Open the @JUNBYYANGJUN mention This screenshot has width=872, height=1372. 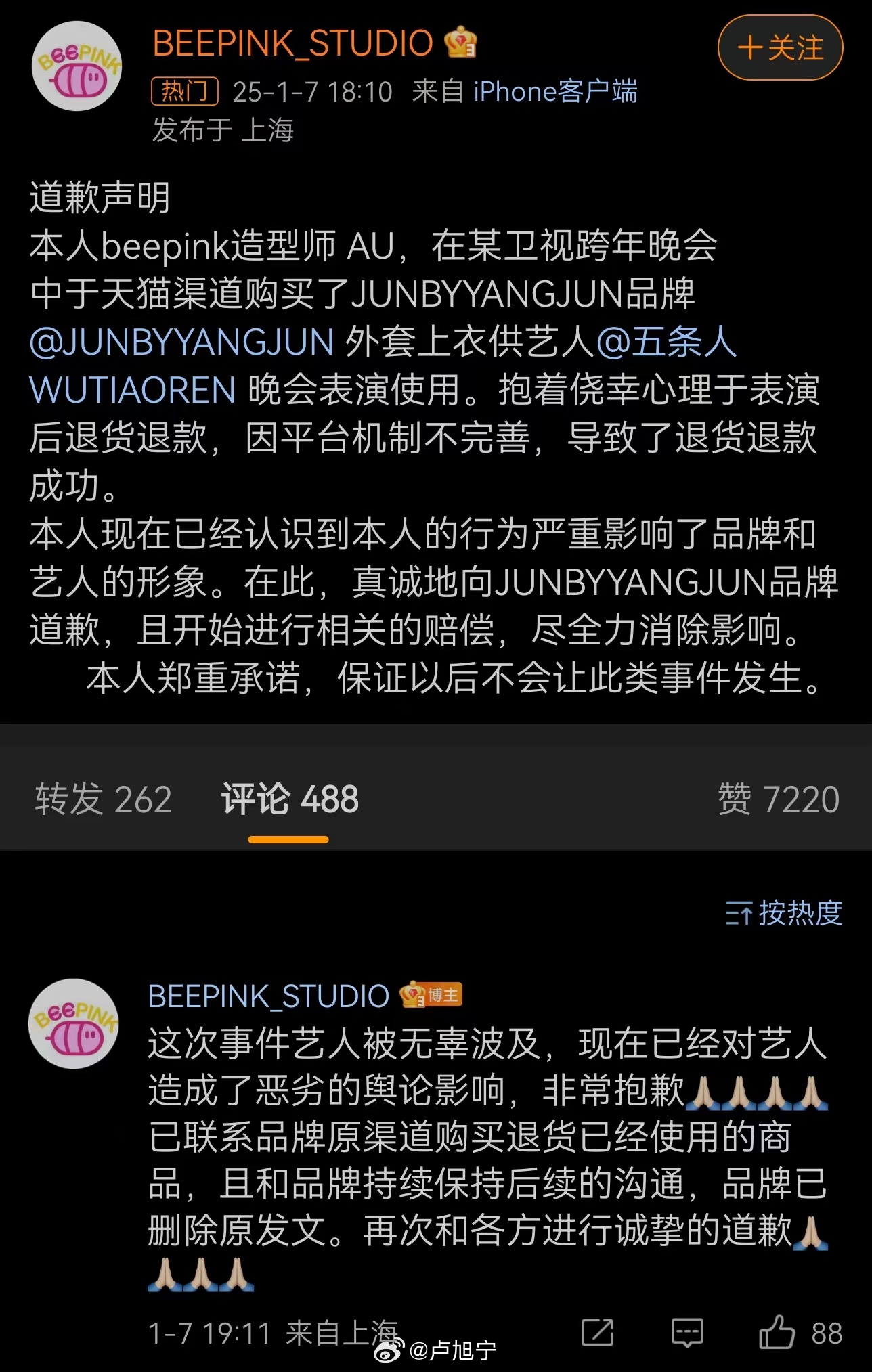(x=181, y=342)
